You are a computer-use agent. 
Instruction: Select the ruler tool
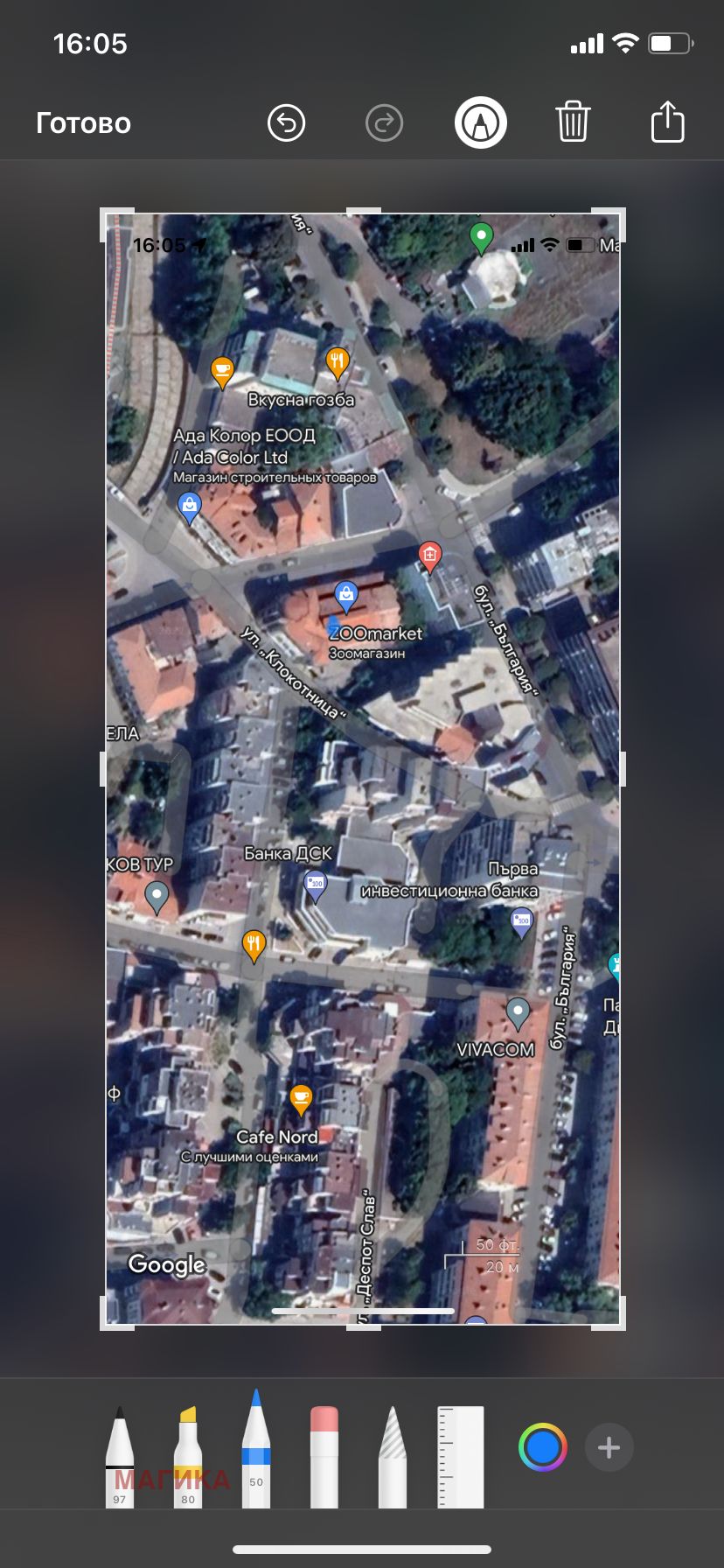click(461, 1456)
